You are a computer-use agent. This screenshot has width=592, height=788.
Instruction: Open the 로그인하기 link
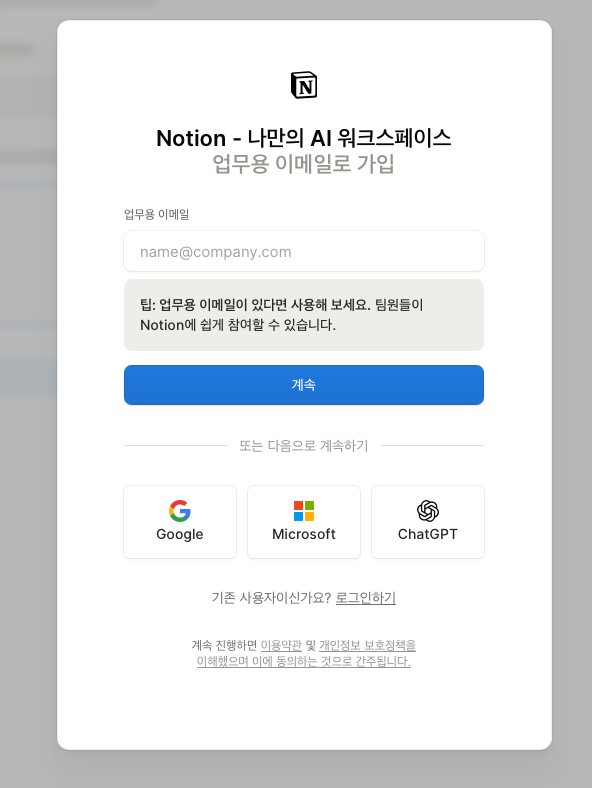(x=365, y=598)
